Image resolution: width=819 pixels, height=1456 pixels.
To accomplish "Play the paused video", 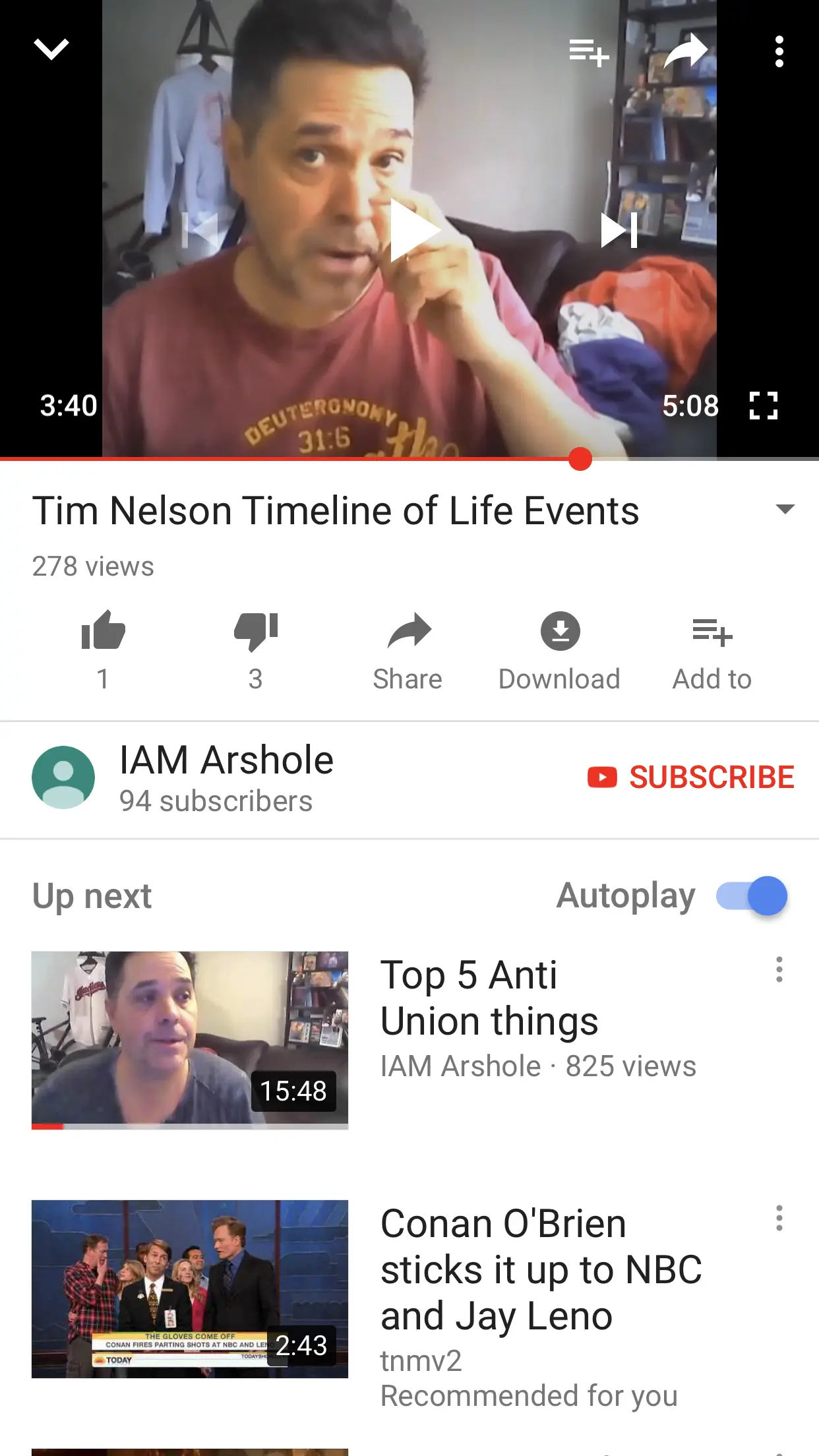I will 411,230.
